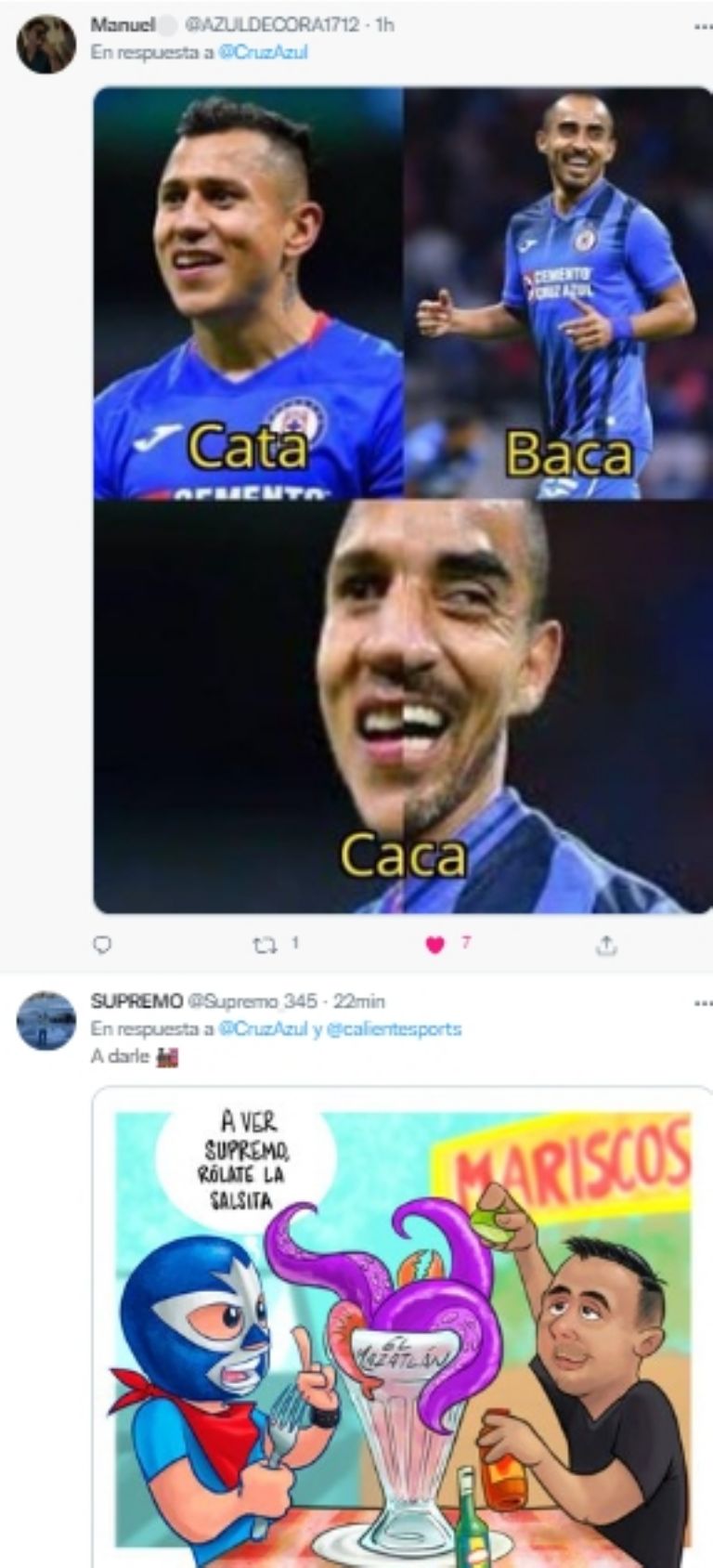
Task: Unlike Manuel's tweet with heart icon
Action: tap(435, 945)
